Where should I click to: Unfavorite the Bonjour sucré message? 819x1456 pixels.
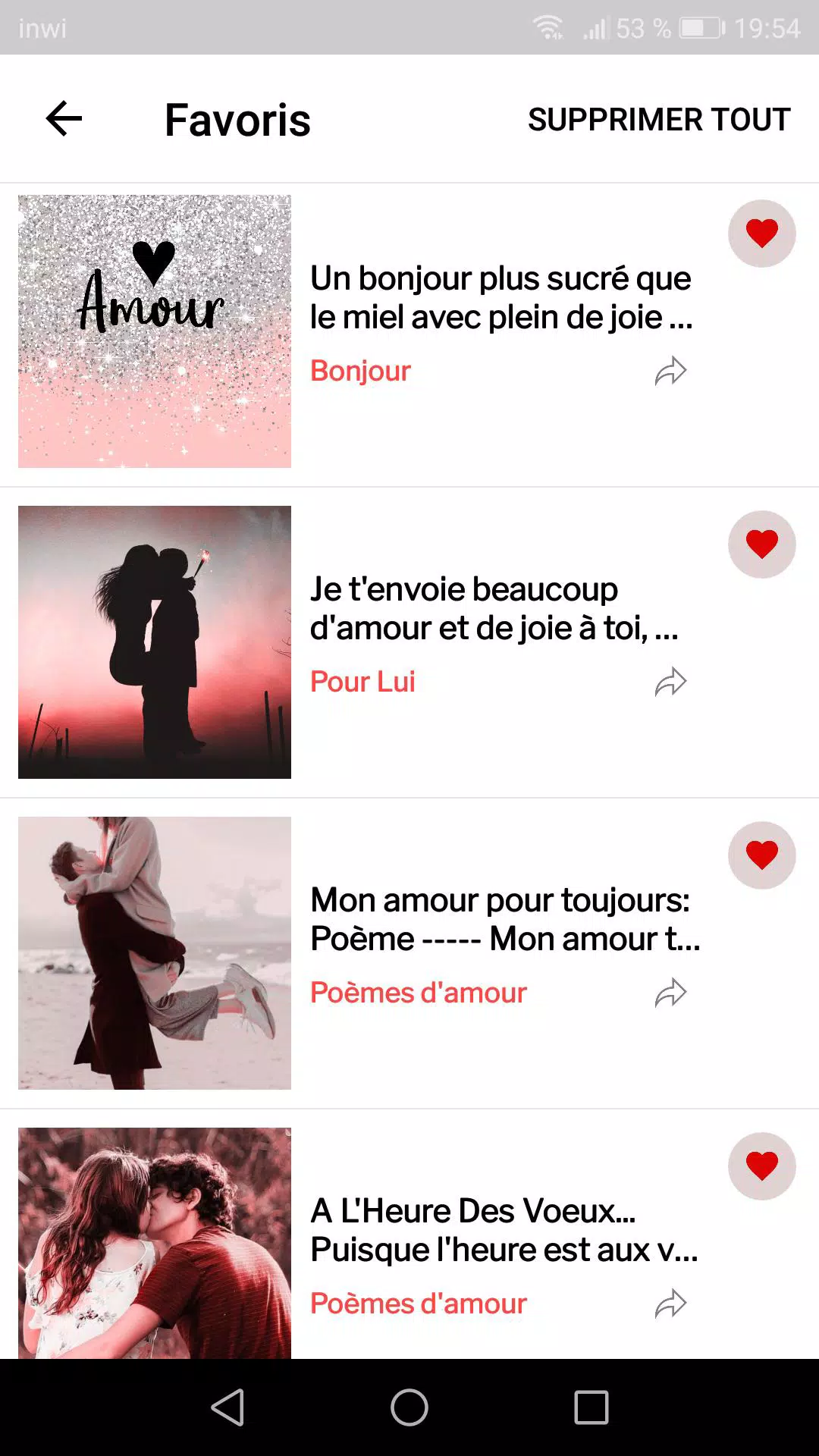(x=761, y=234)
